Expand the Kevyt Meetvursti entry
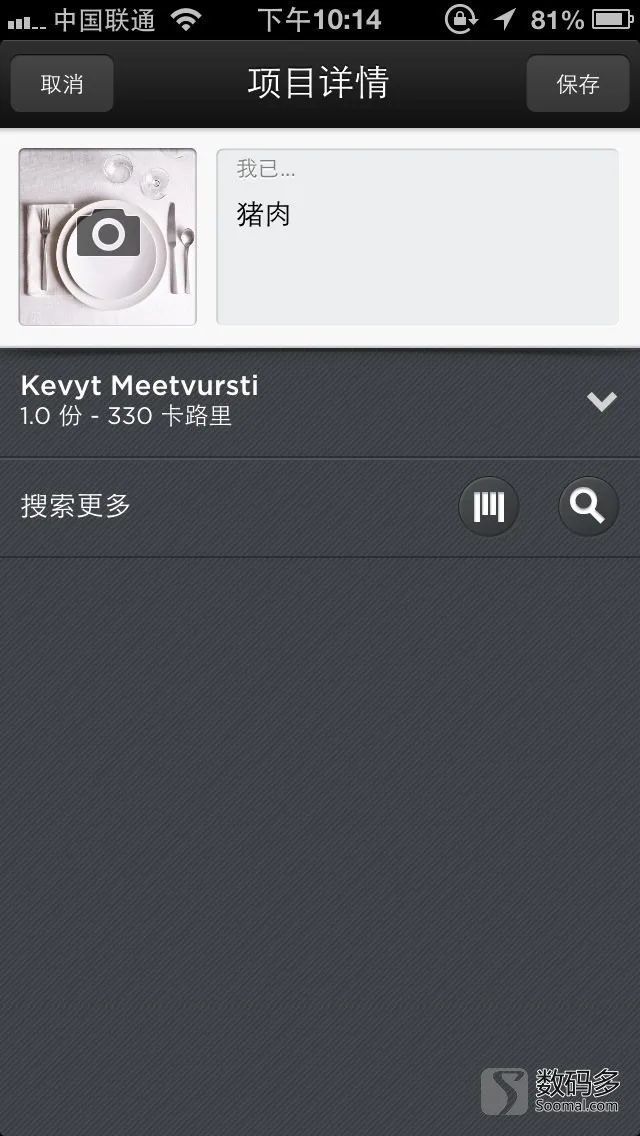This screenshot has height=1136, width=640. coord(601,401)
